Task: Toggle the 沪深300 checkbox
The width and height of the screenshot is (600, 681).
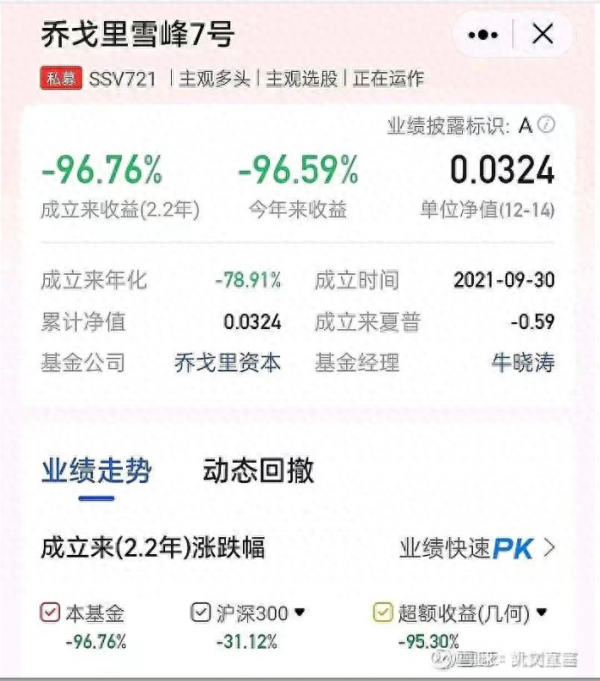Action: [x=199, y=613]
